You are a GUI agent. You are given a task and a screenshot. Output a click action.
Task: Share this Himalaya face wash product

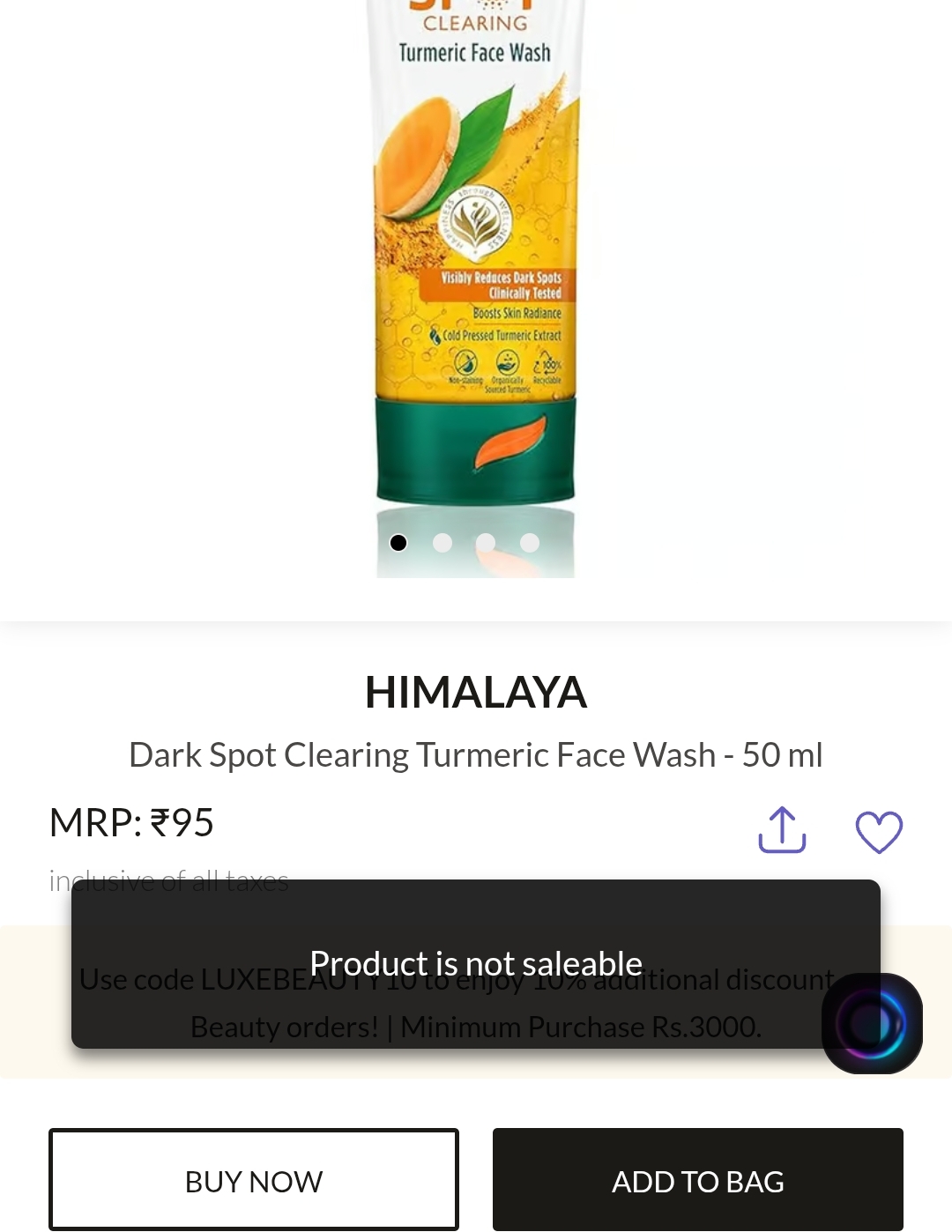point(782,830)
